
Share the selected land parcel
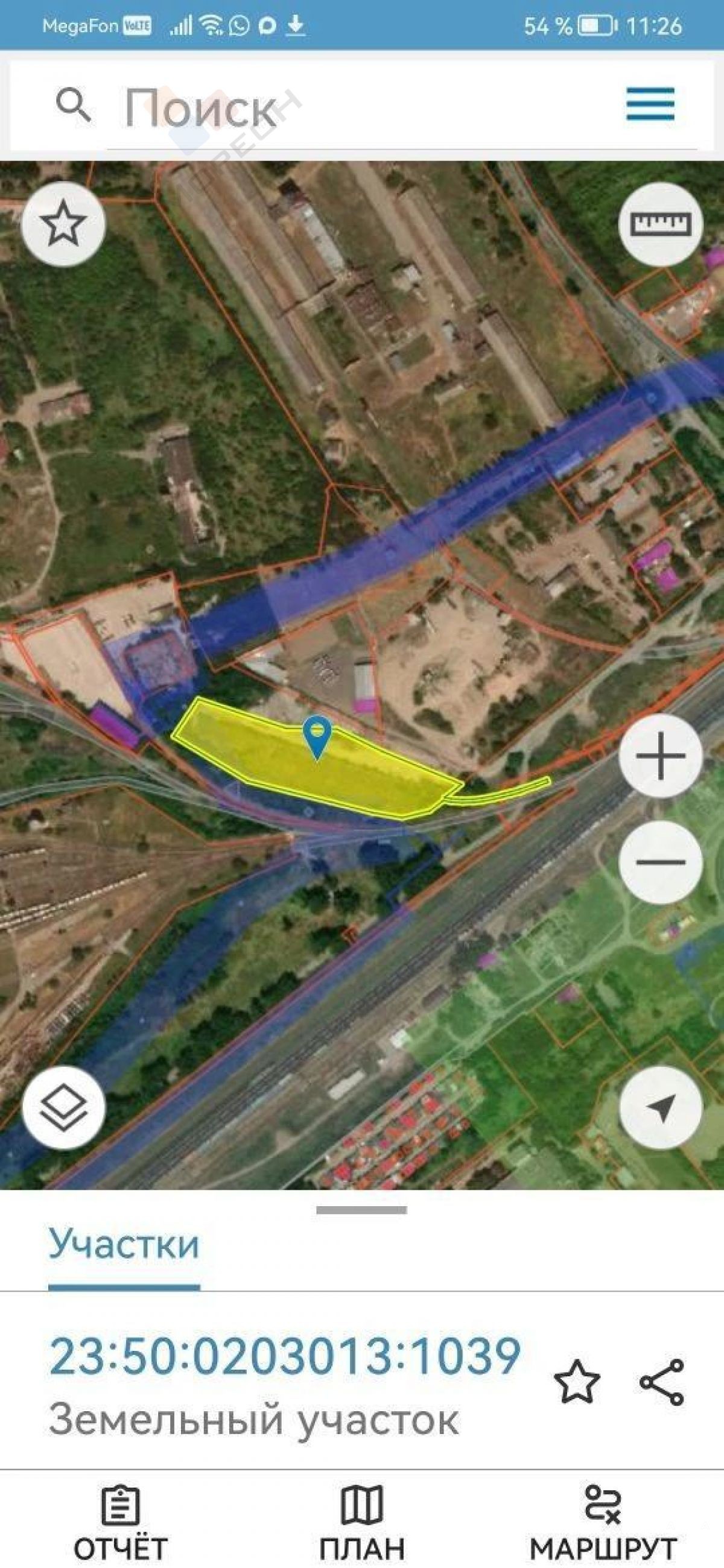pos(662,1381)
